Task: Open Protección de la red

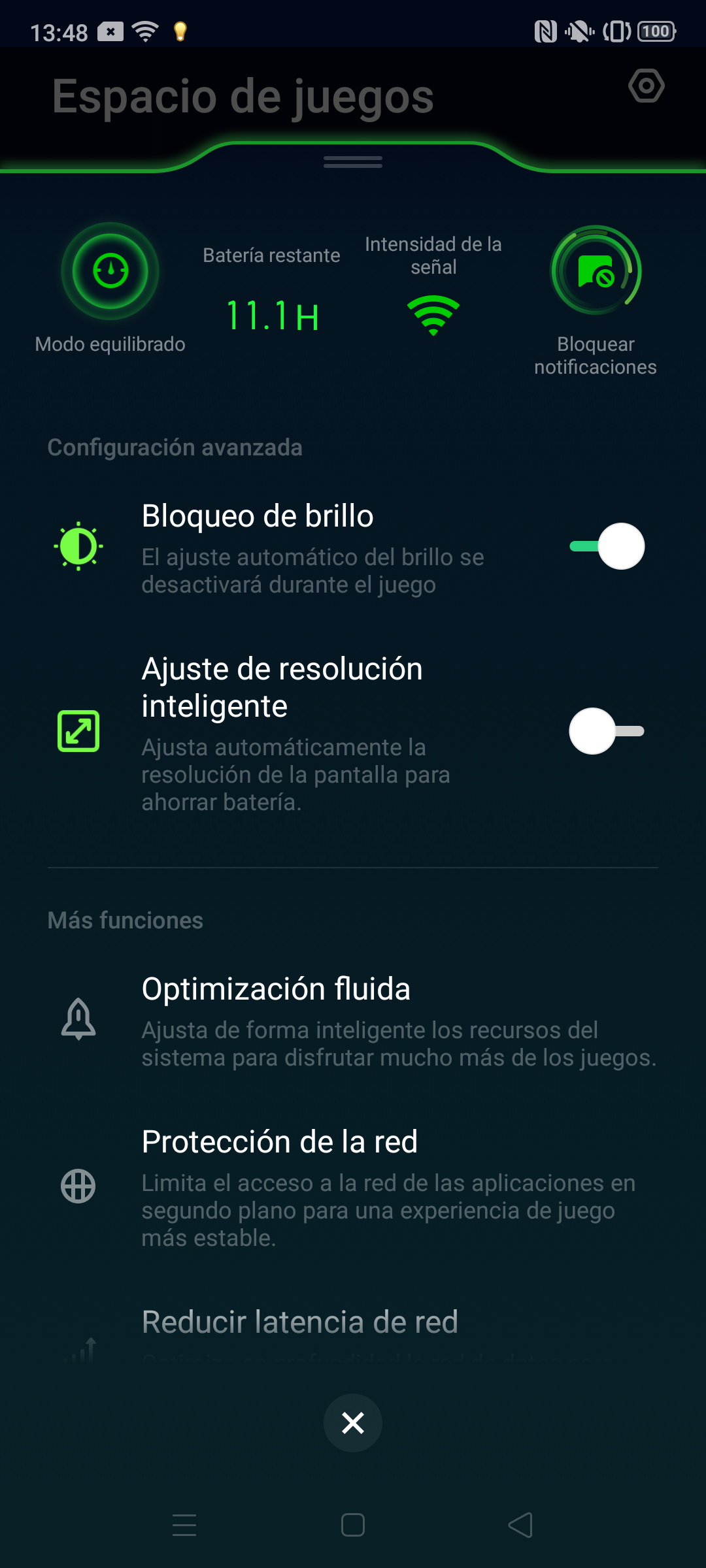Action: tap(353, 1187)
